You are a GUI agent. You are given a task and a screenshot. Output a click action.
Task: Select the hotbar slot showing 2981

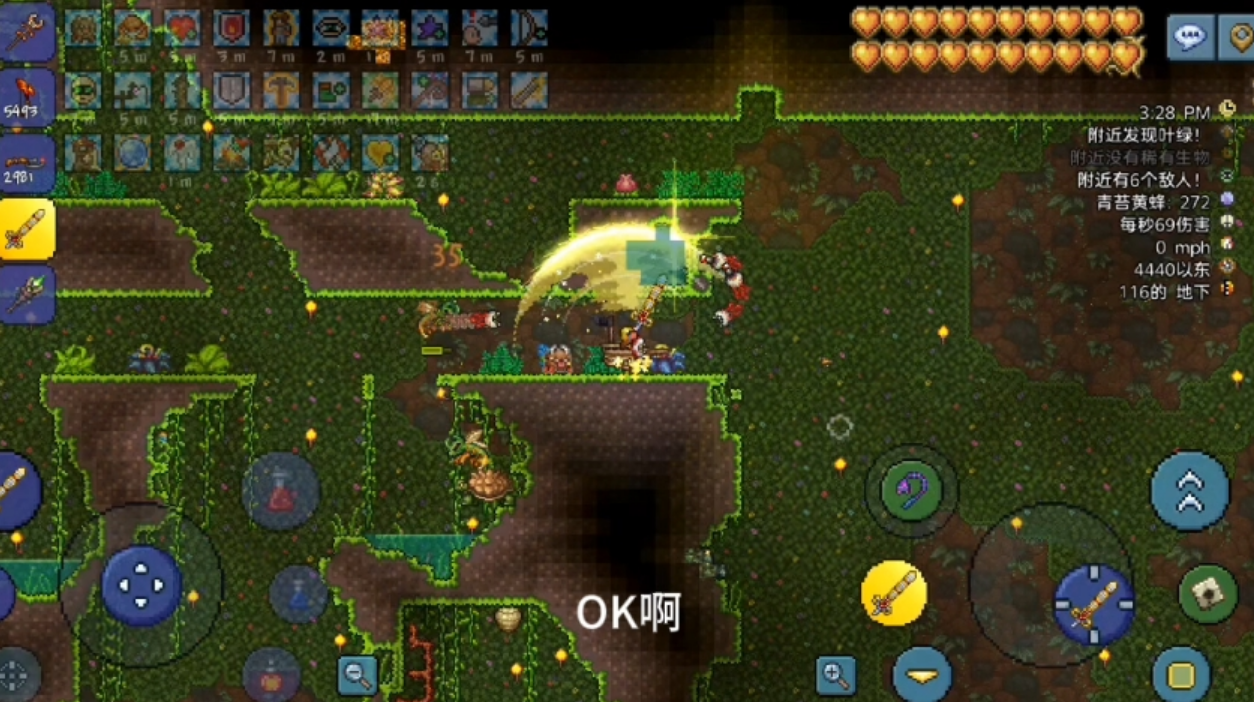pos(26,163)
